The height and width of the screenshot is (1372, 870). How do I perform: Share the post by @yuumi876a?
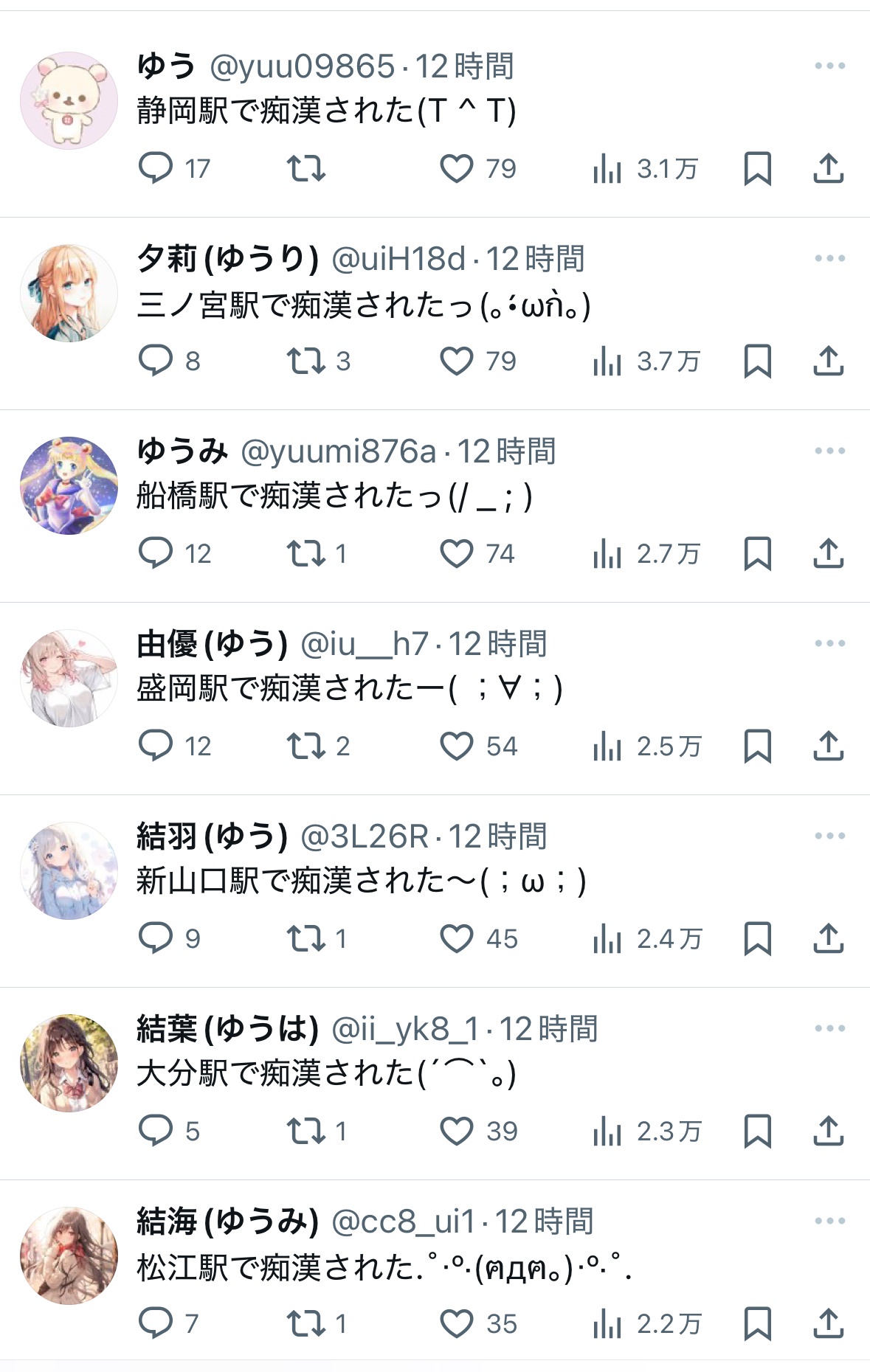point(828,553)
